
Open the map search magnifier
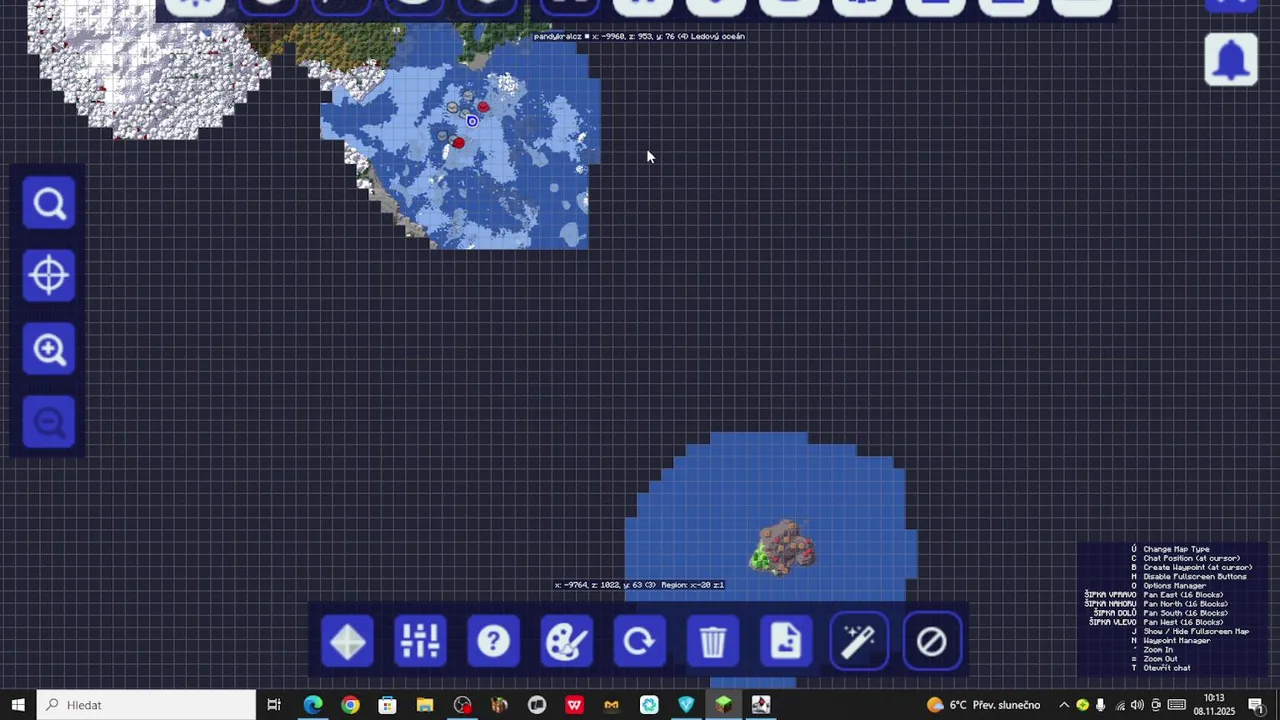point(49,204)
